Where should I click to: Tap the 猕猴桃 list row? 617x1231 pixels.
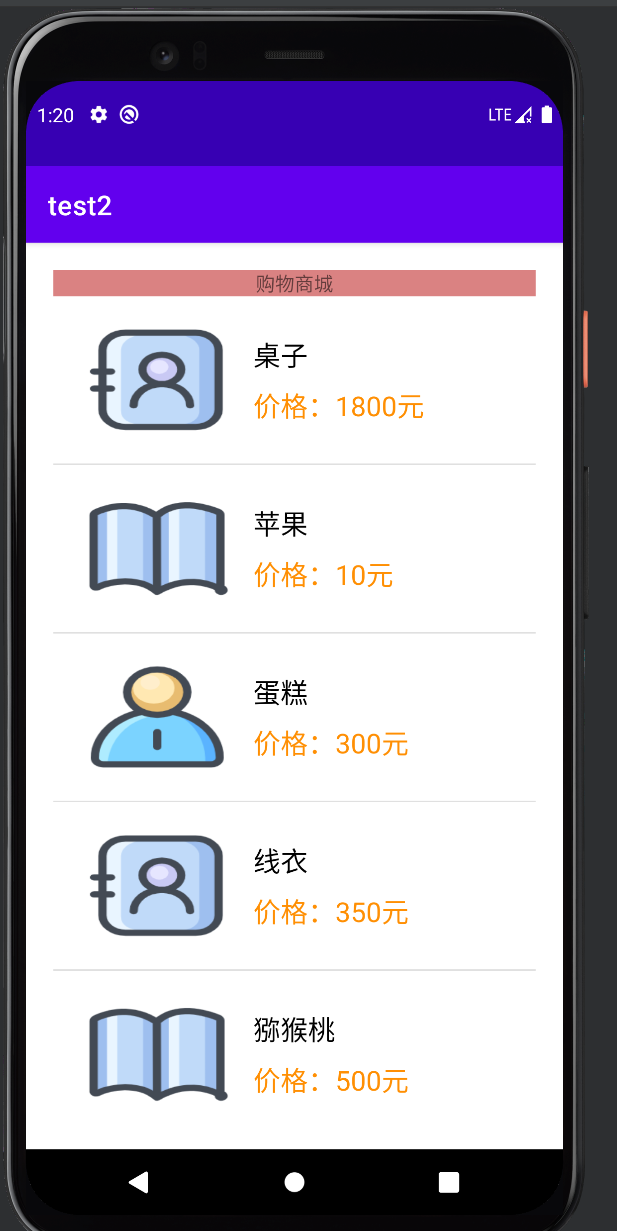pyautogui.click(x=294, y=1054)
